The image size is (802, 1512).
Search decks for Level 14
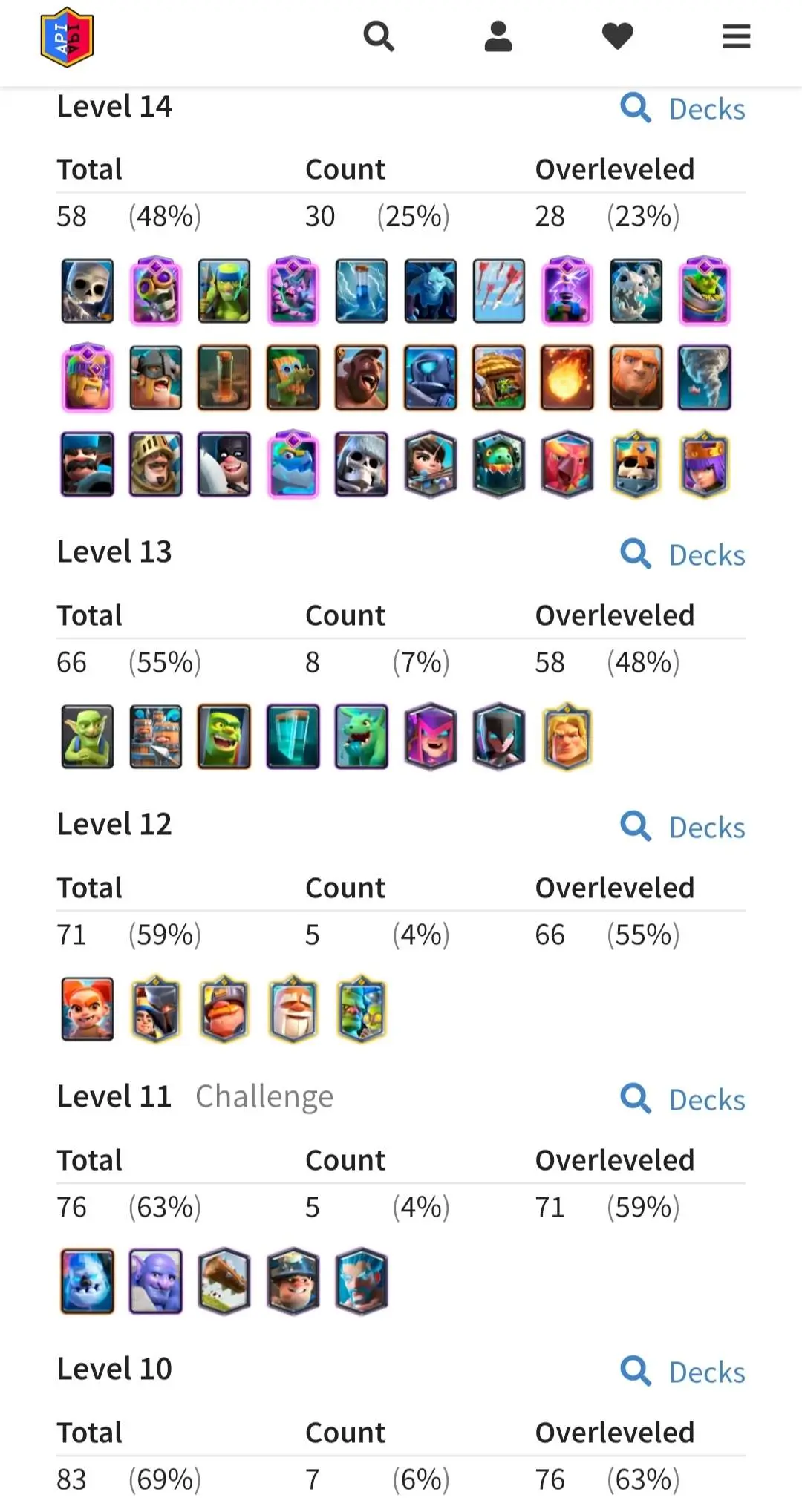[683, 108]
